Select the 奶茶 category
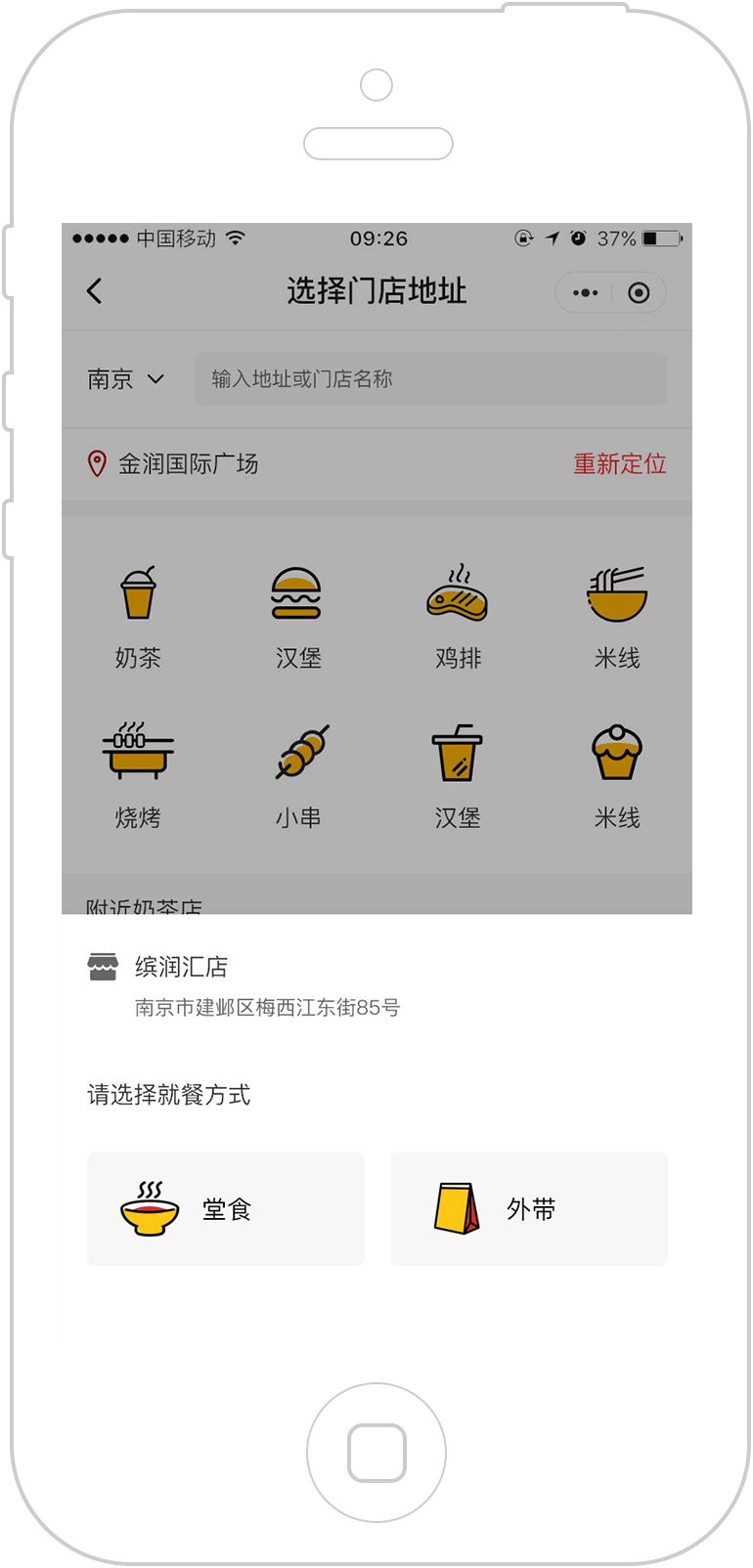The width and height of the screenshot is (753, 1568). (138, 617)
